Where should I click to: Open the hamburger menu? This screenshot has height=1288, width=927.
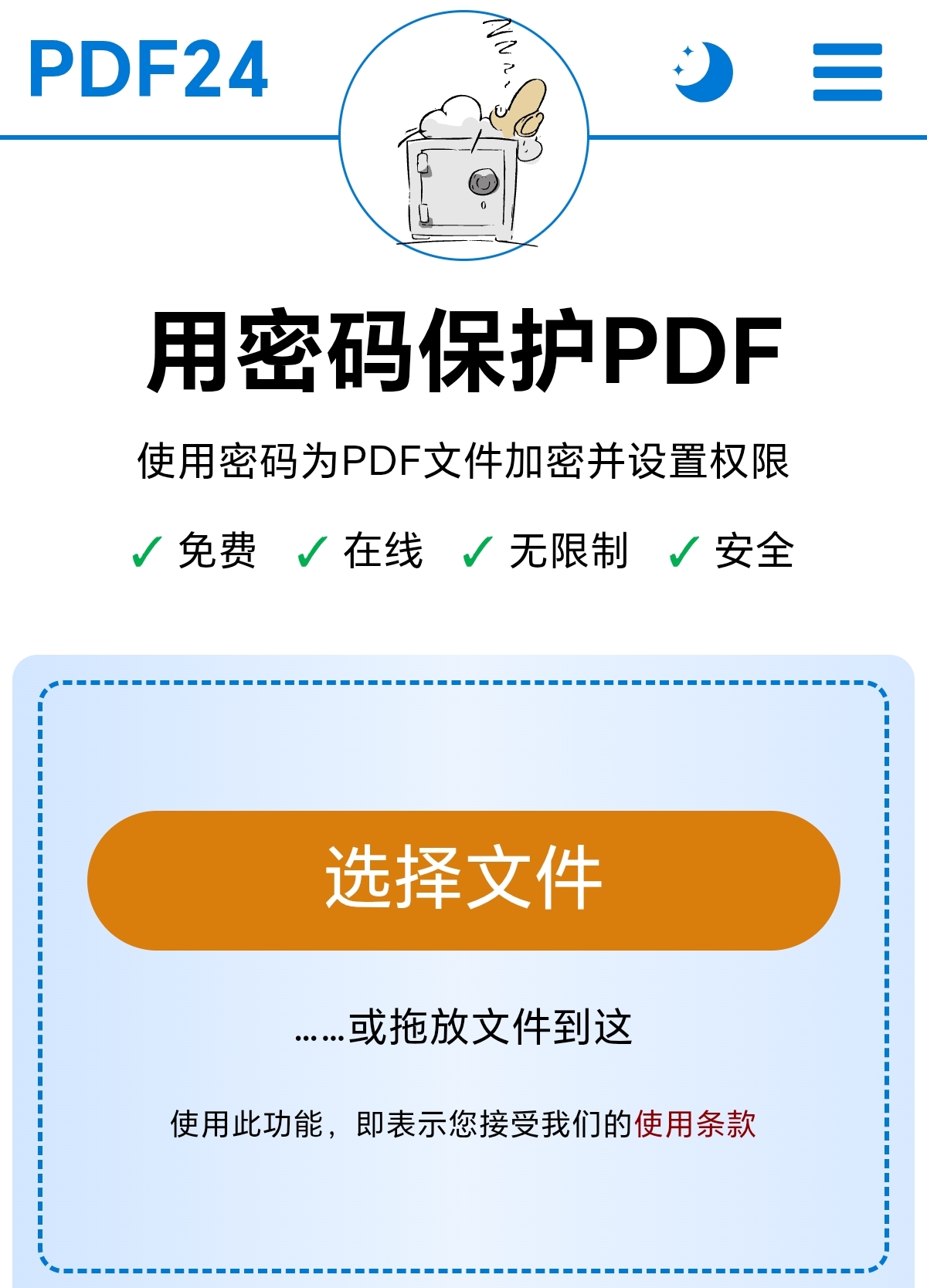(x=847, y=72)
